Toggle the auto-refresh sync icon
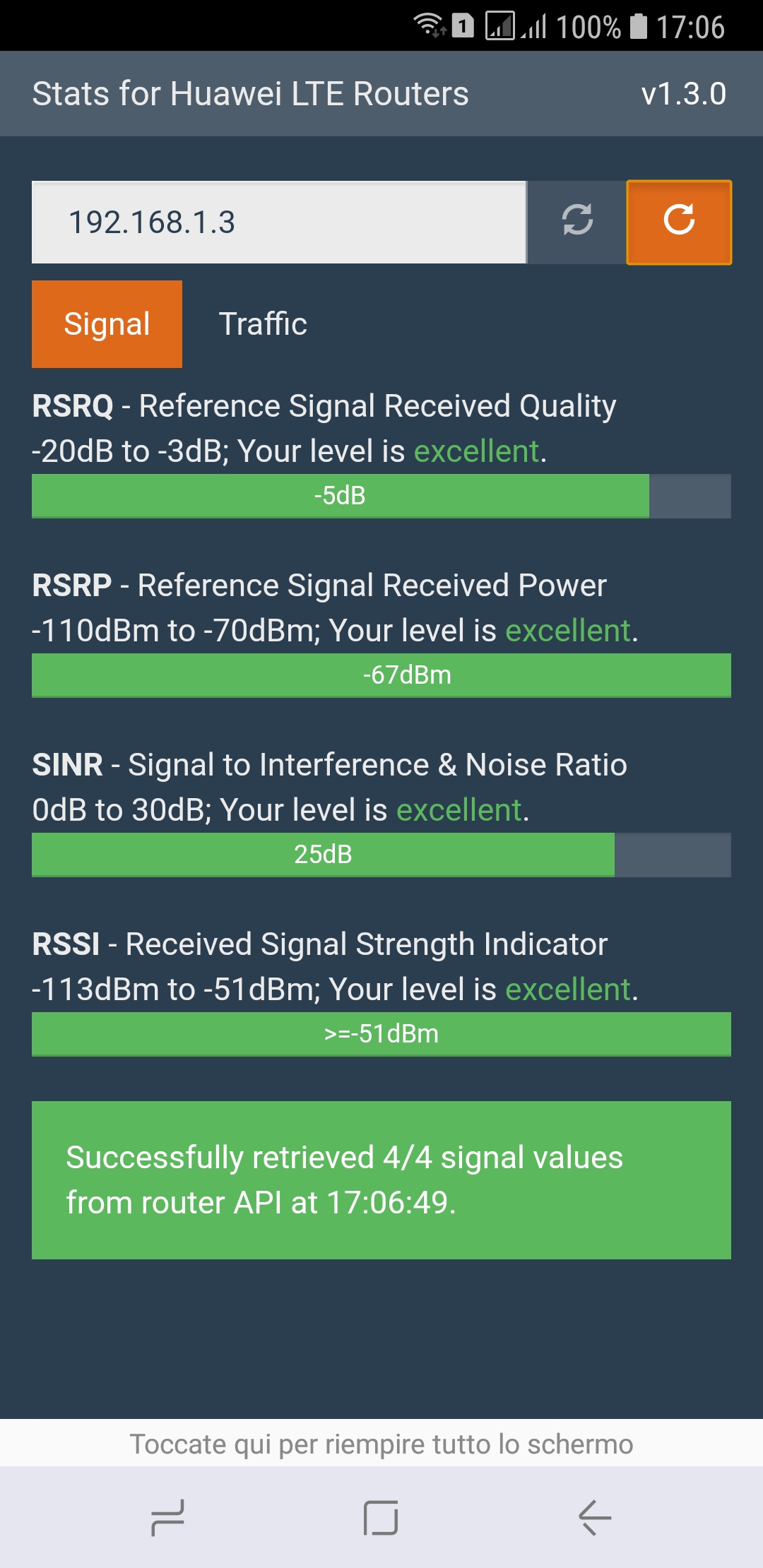763x1568 pixels. click(576, 222)
